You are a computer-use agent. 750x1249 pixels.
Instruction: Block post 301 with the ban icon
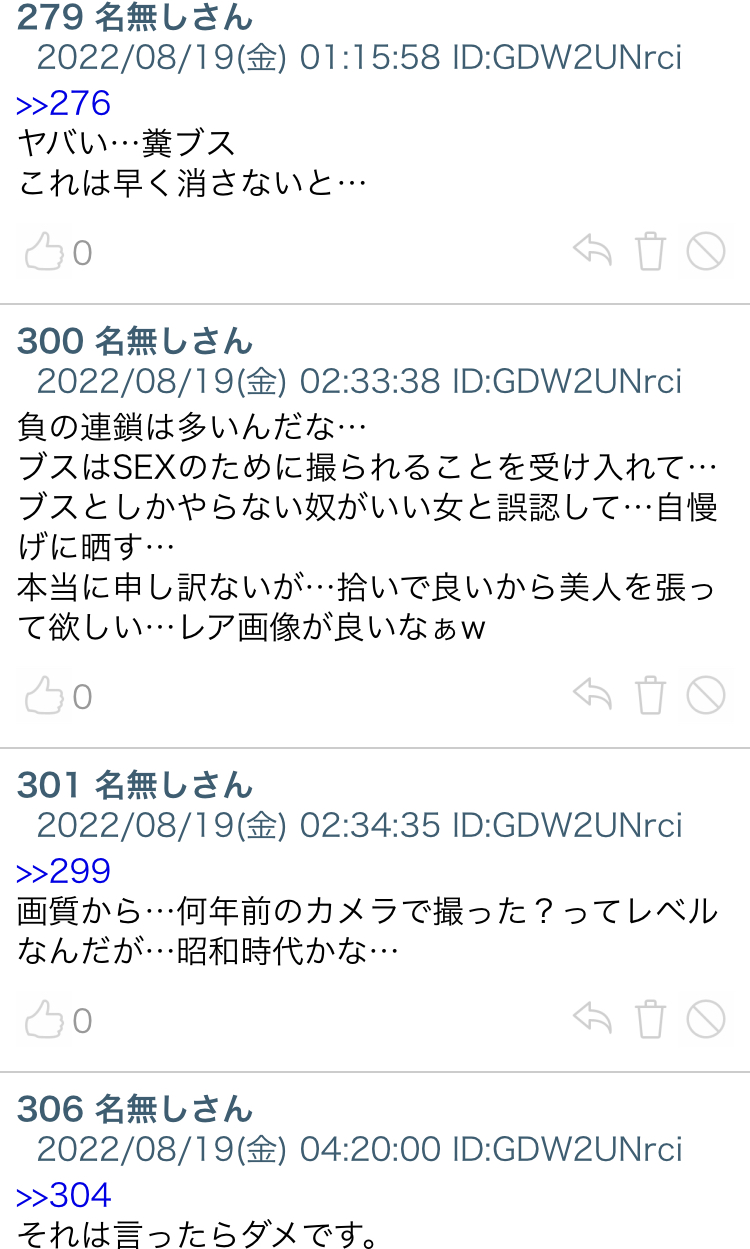706,1019
